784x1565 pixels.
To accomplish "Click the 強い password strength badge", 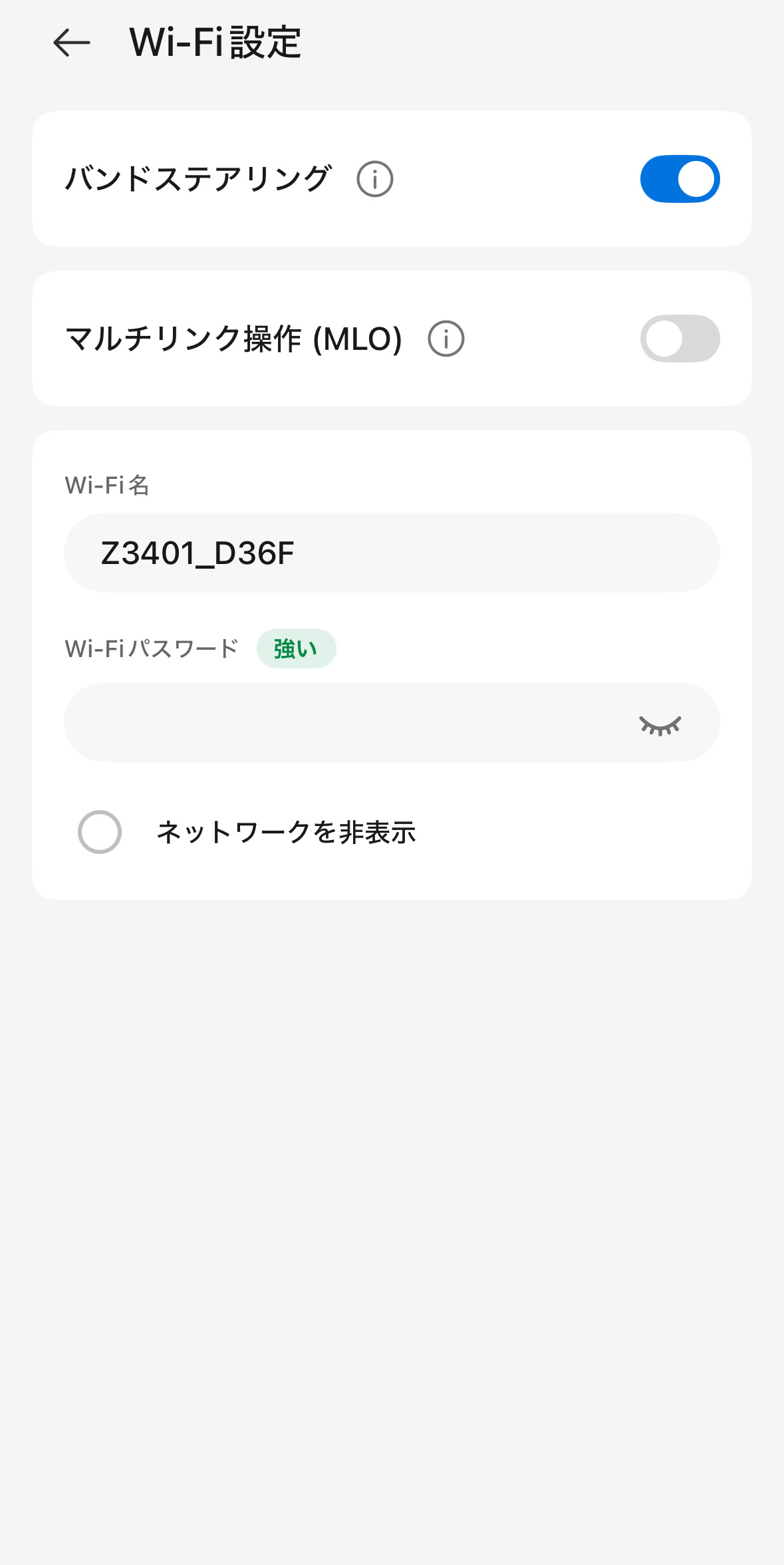I will (297, 648).
